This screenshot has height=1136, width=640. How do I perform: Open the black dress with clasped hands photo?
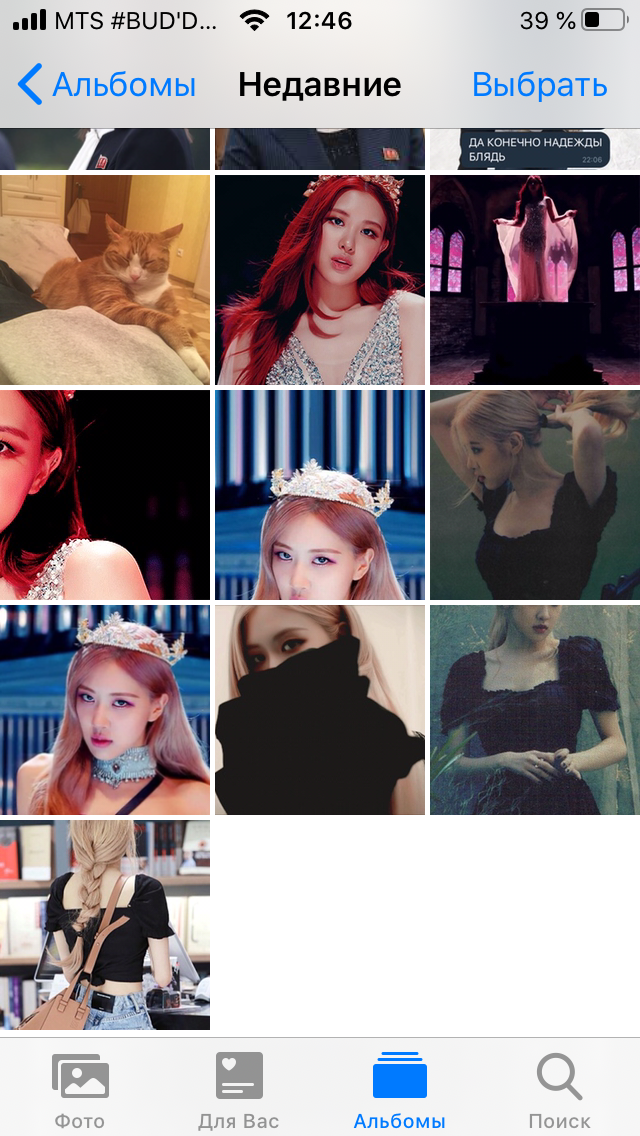tap(535, 710)
